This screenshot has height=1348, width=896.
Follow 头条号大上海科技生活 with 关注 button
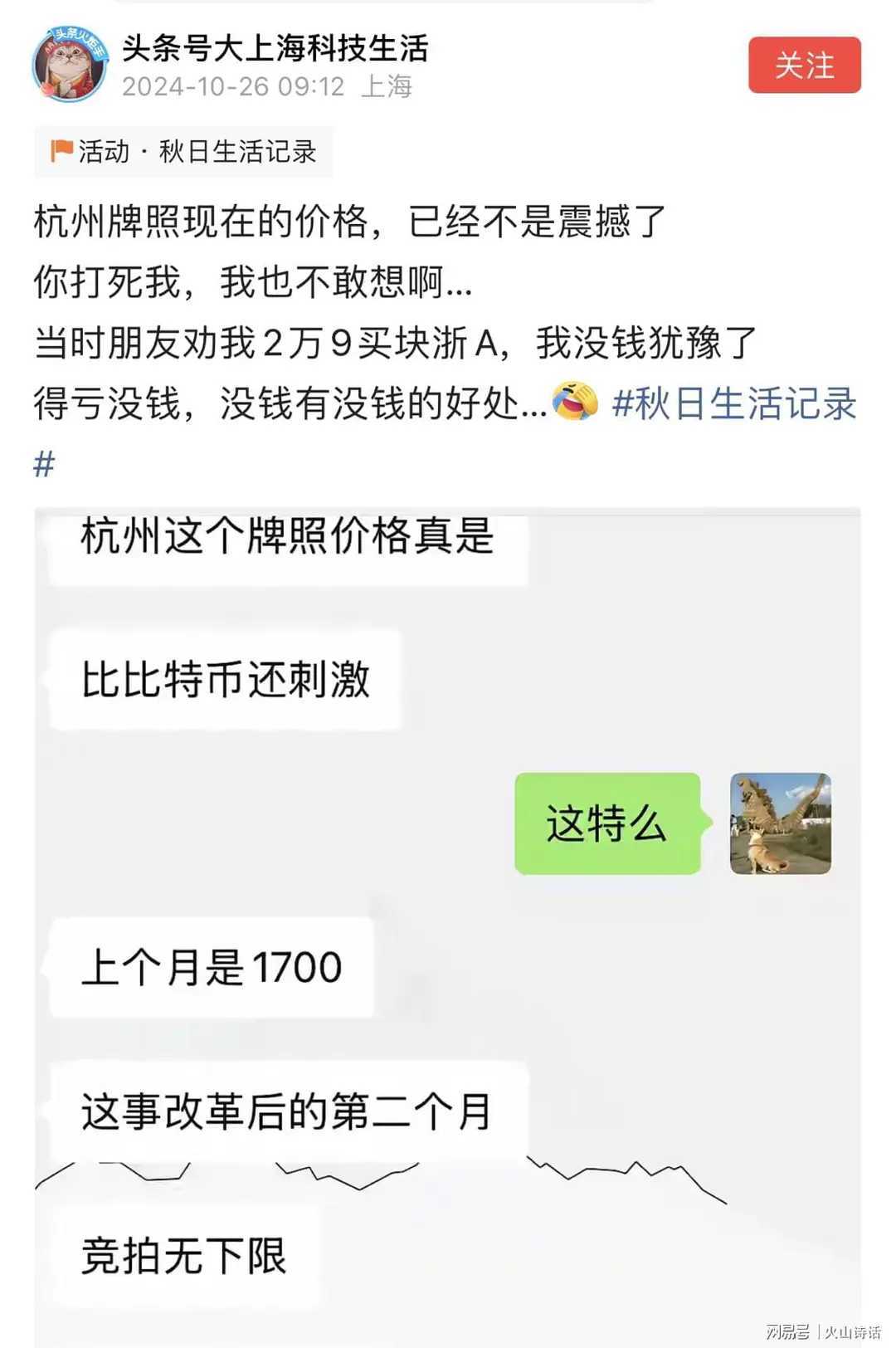(804, 66)
